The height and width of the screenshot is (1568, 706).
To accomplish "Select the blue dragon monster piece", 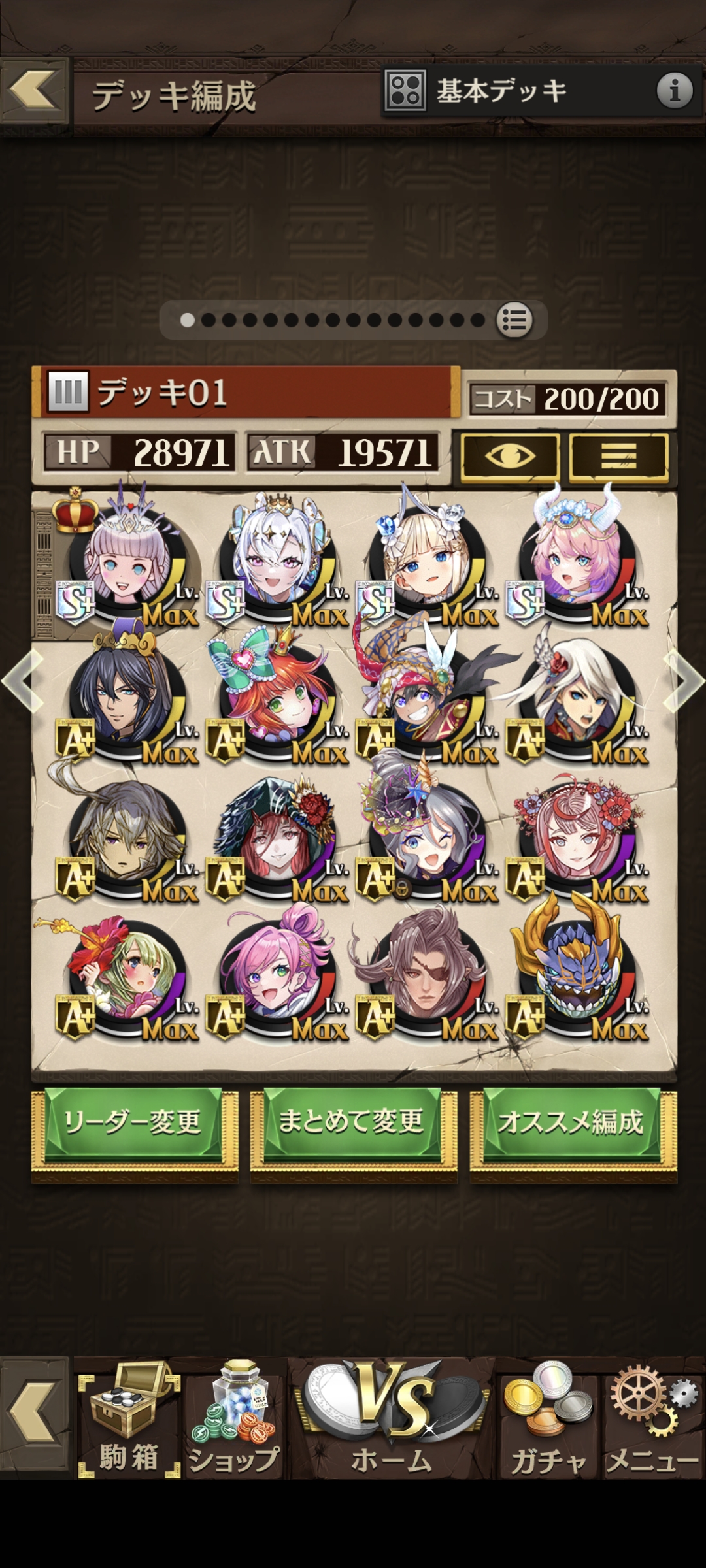I will pos(575,973).
